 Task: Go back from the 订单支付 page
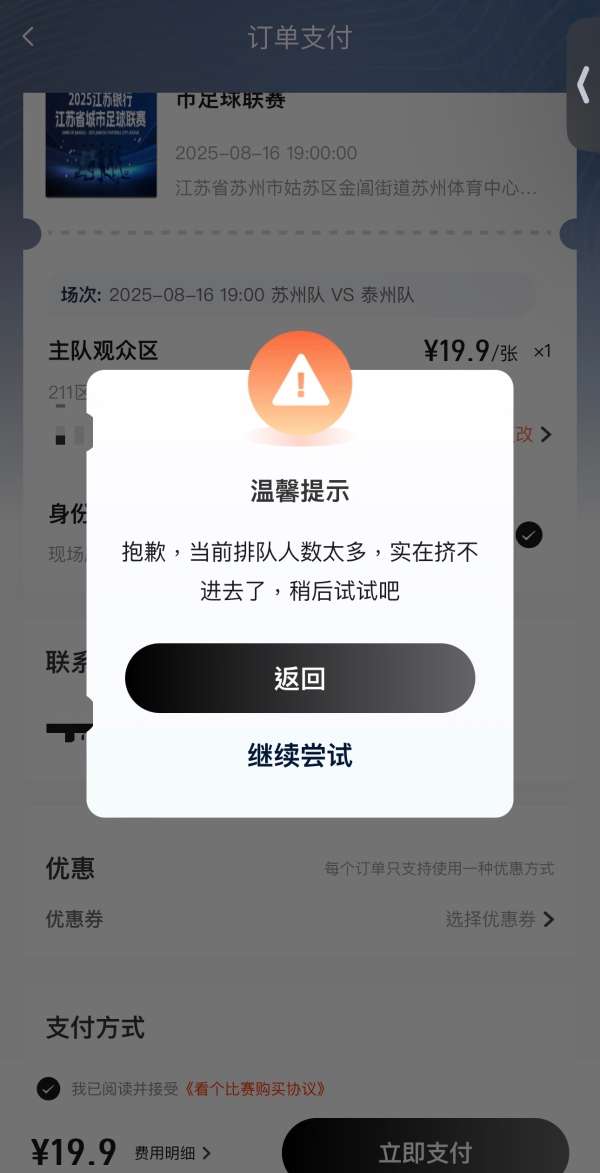pos(28,37)
